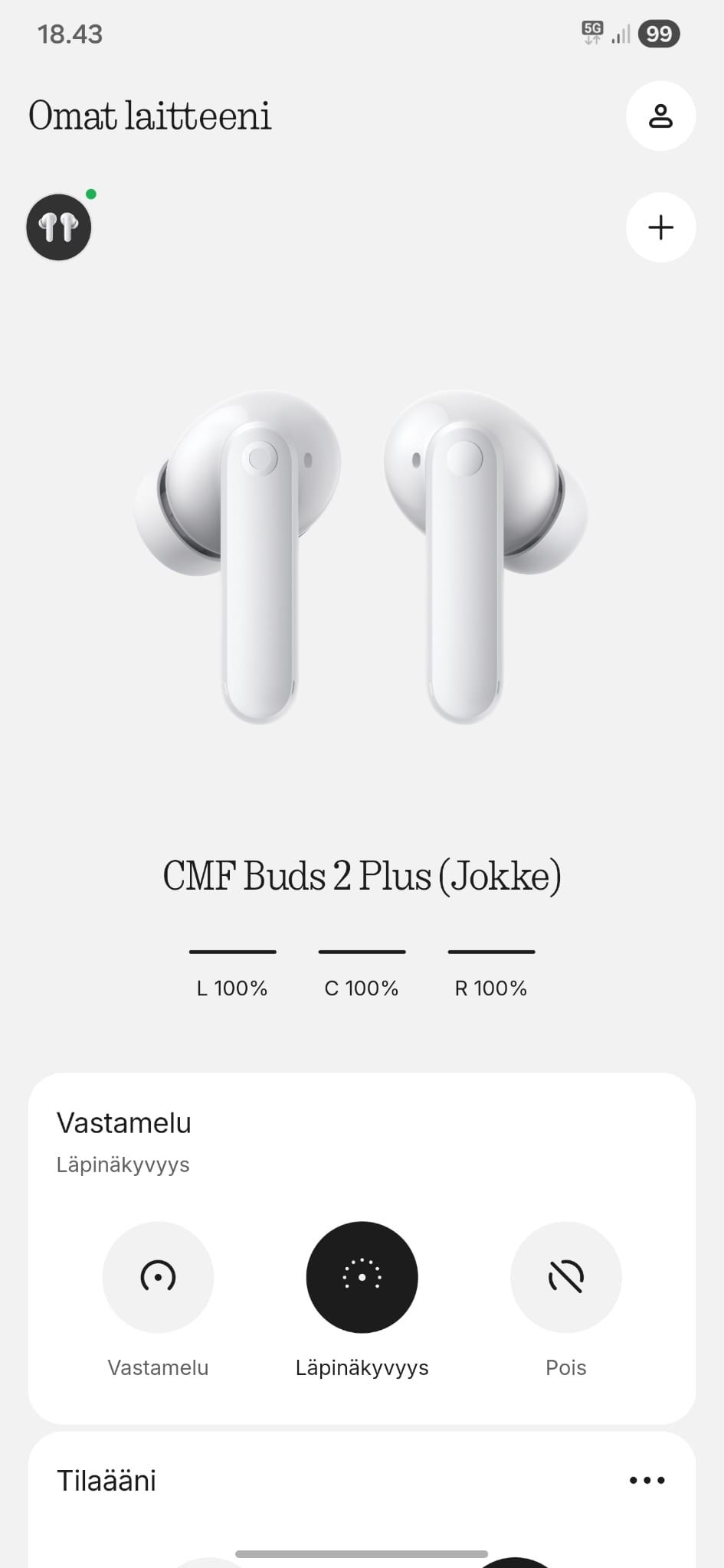Add a new device with plus button

[x=660, y=227]
